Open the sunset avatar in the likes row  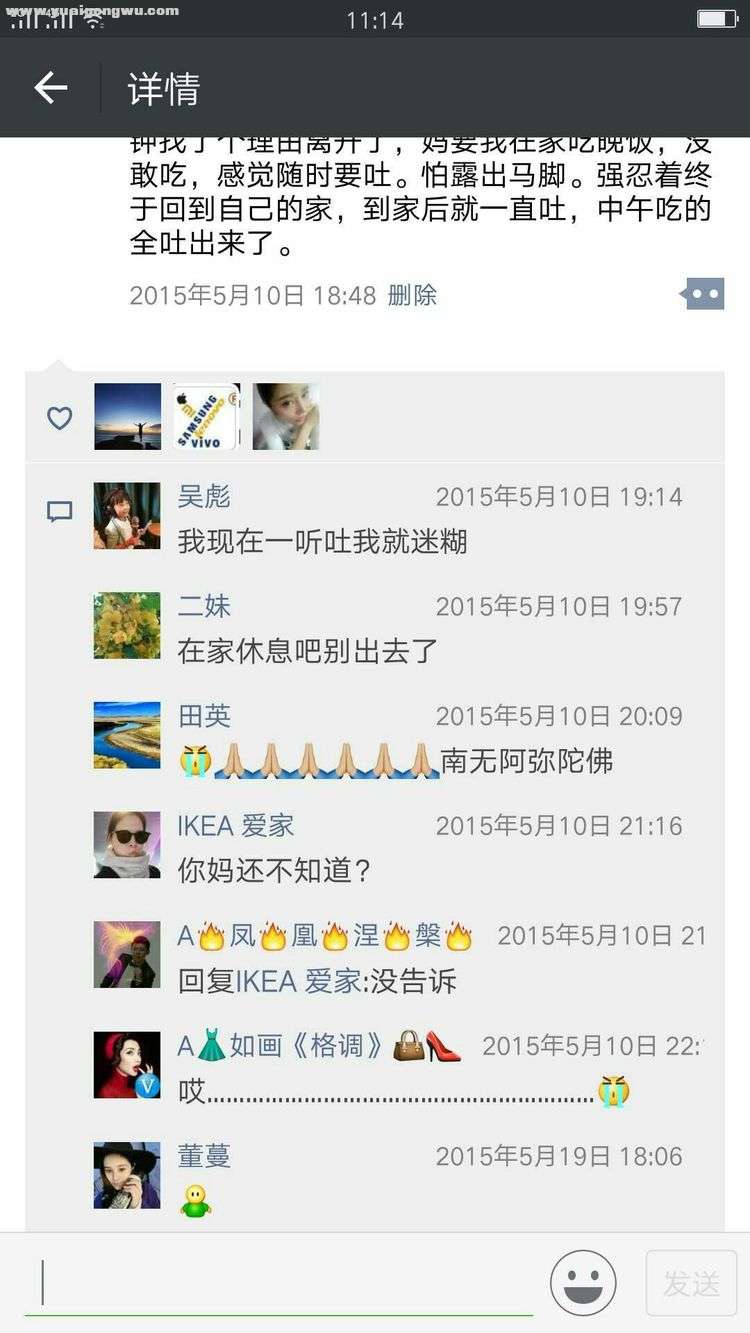click(127, 416)
